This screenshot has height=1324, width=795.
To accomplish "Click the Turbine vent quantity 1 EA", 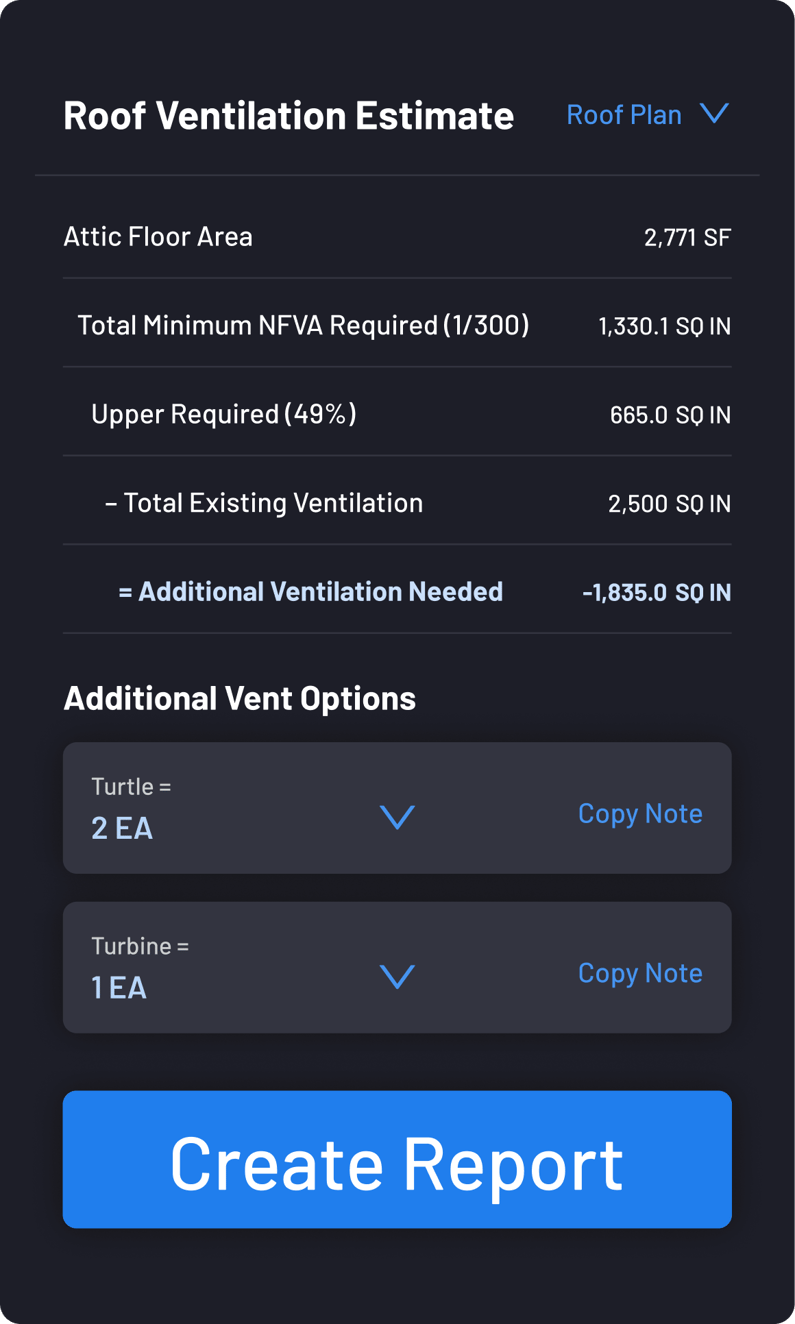I will [x=118, y=987].
